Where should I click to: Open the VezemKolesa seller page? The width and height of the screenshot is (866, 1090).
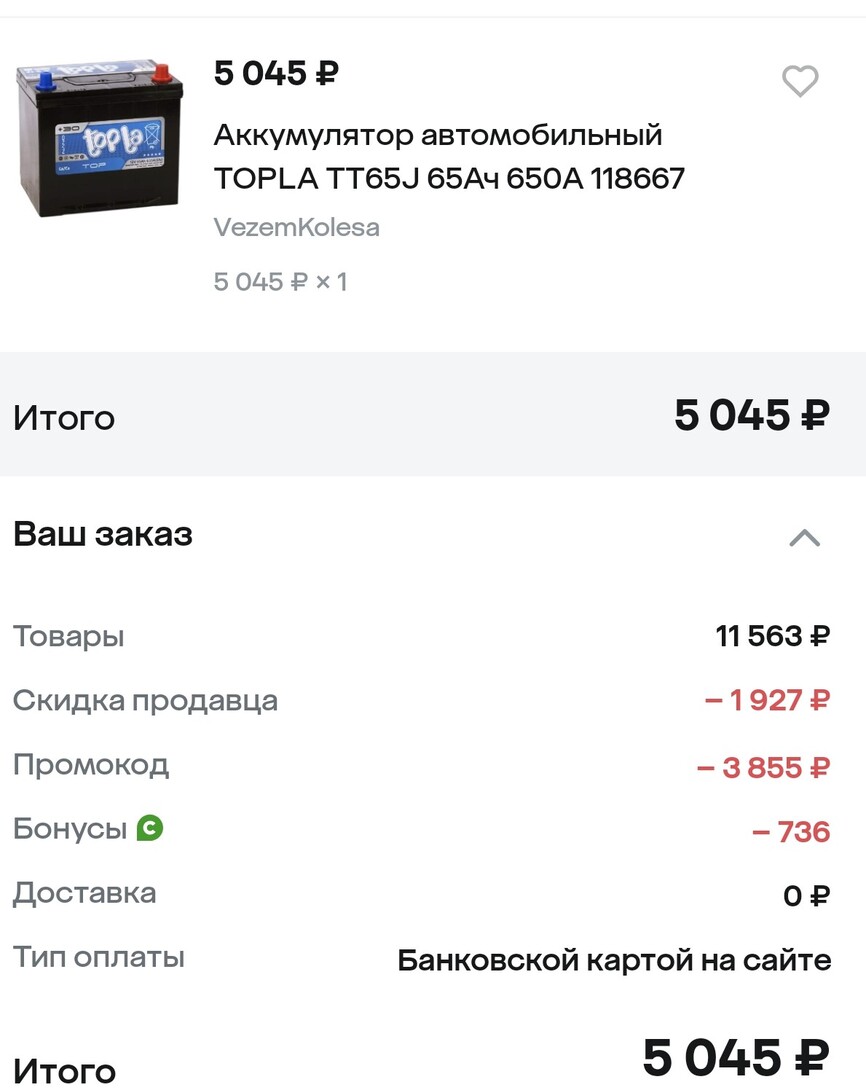pyautogui.click(x=295, y=227)
